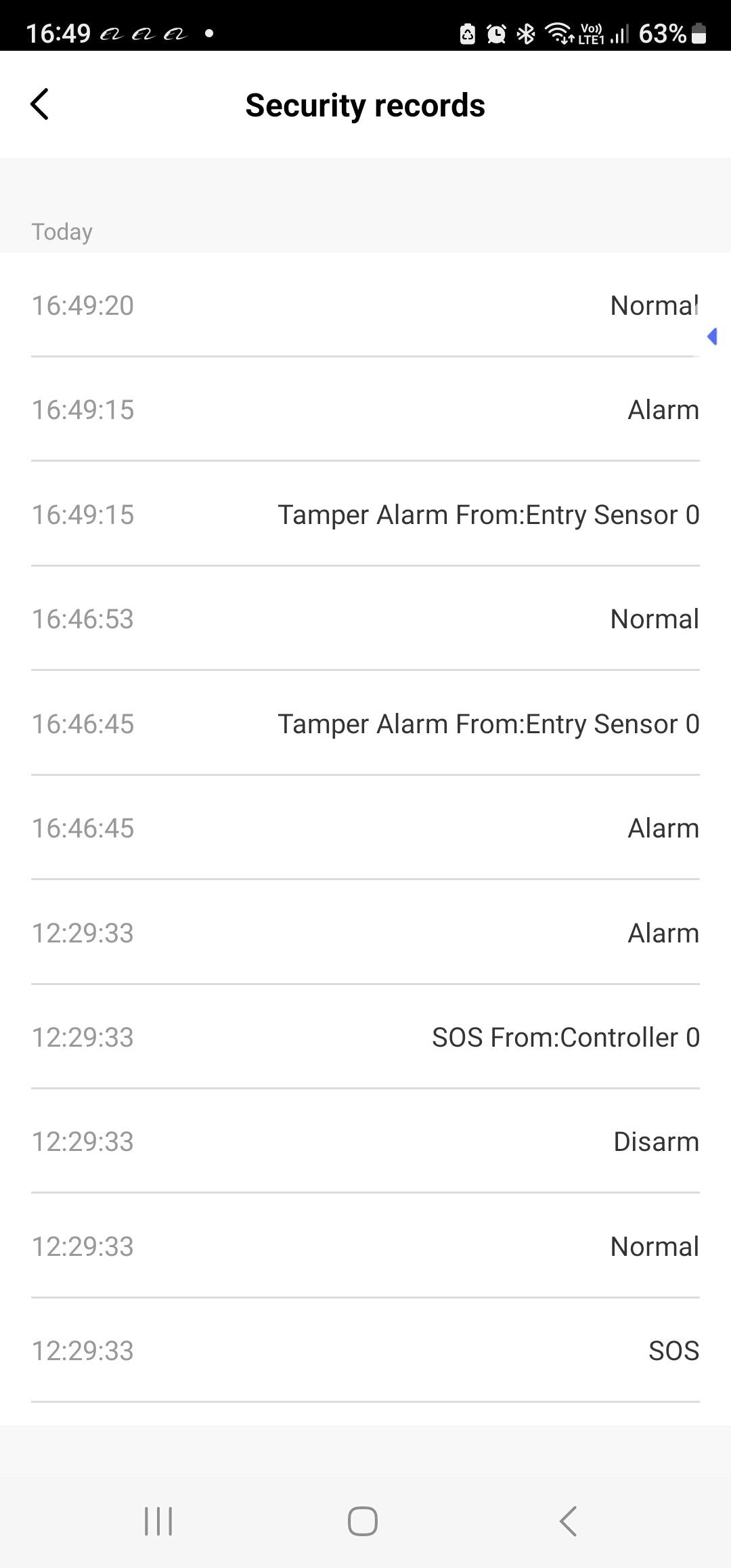Go back from Security records

click(x=40, y=104)
